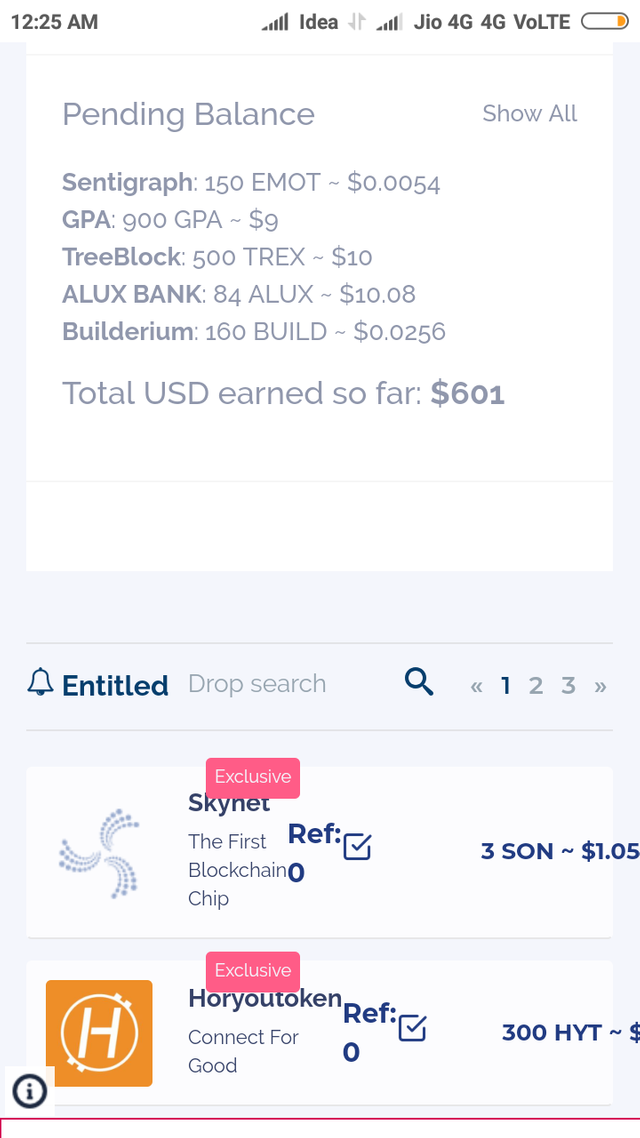Open the info icon at bottom left
The width and height of the screenshot is (640, 1138).
[30, 1091]
